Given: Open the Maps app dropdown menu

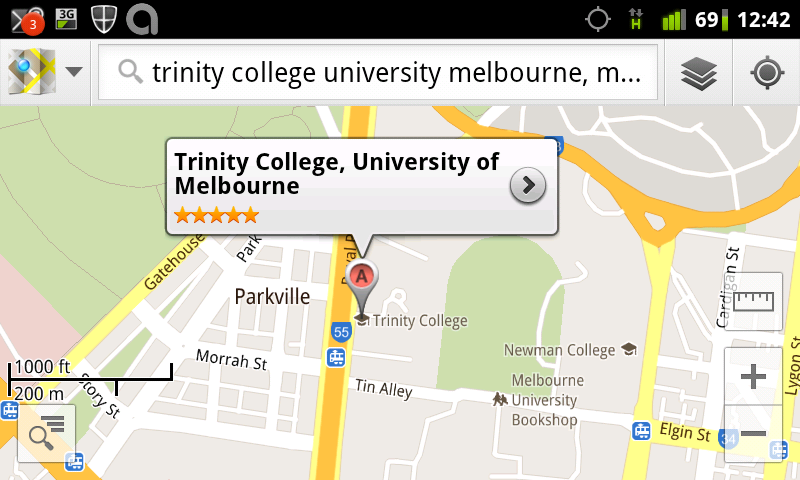Looking at the screenshot, I should coord(45,72).
